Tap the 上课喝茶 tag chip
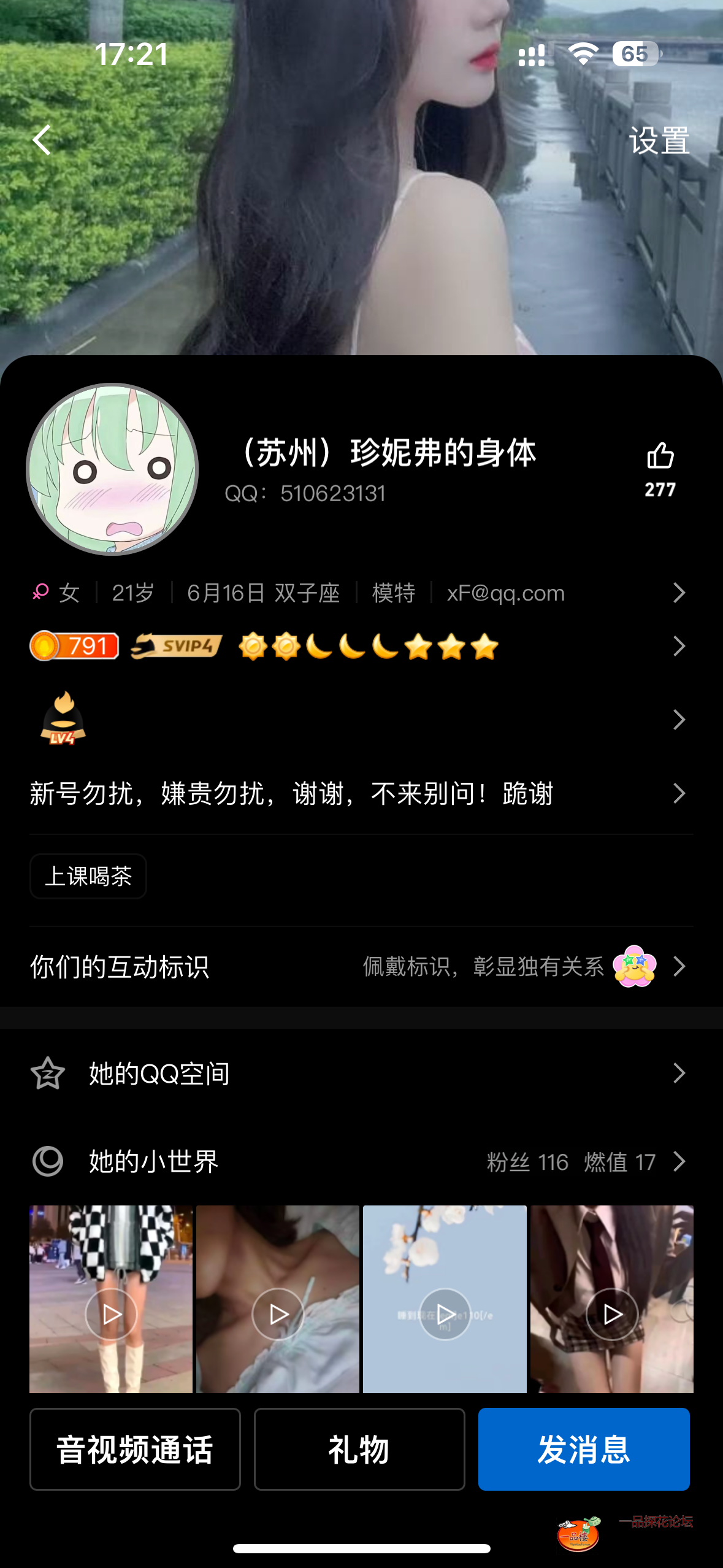This screenshot has width=723, height=1568. (88, 876)
